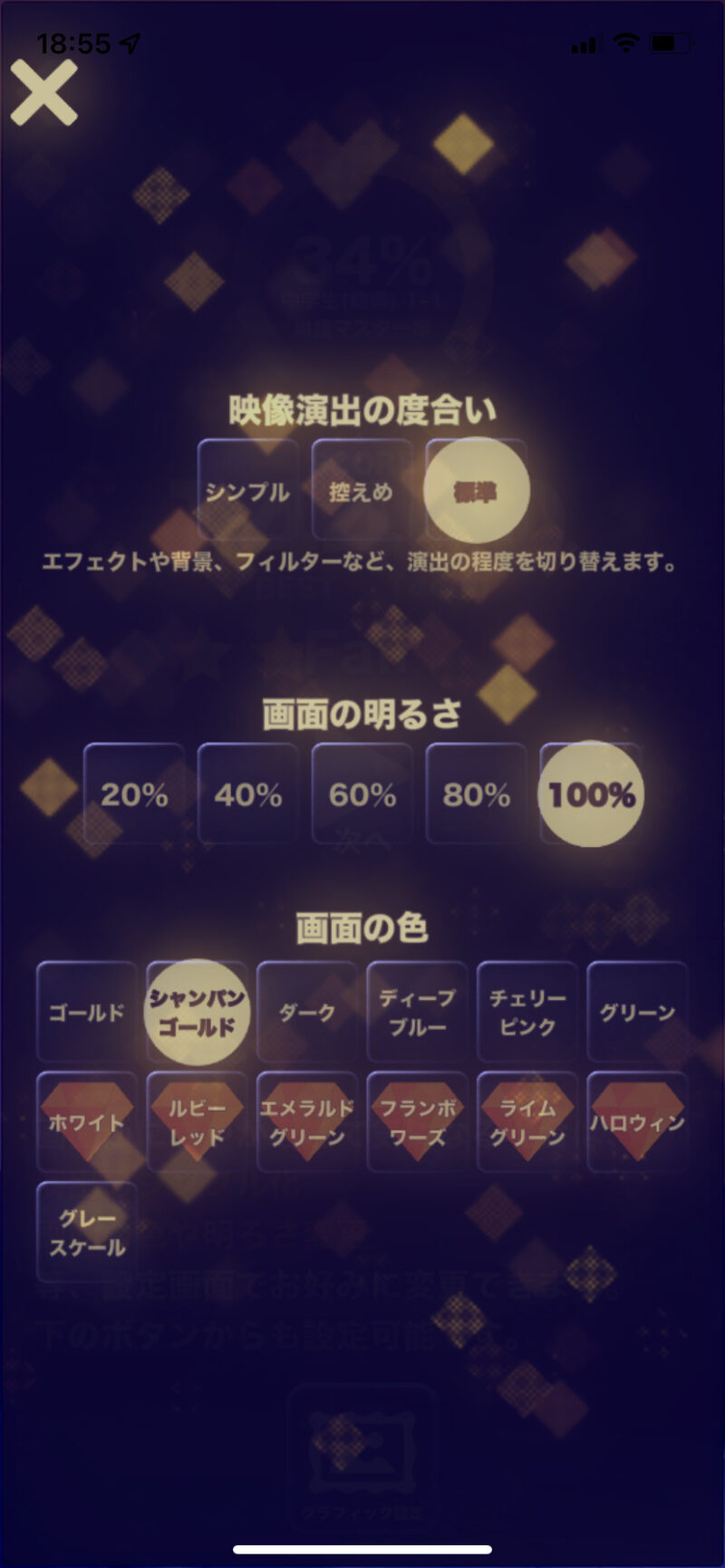Set screen brightness to 80%
725x1568 pixels.
[477, 794]
